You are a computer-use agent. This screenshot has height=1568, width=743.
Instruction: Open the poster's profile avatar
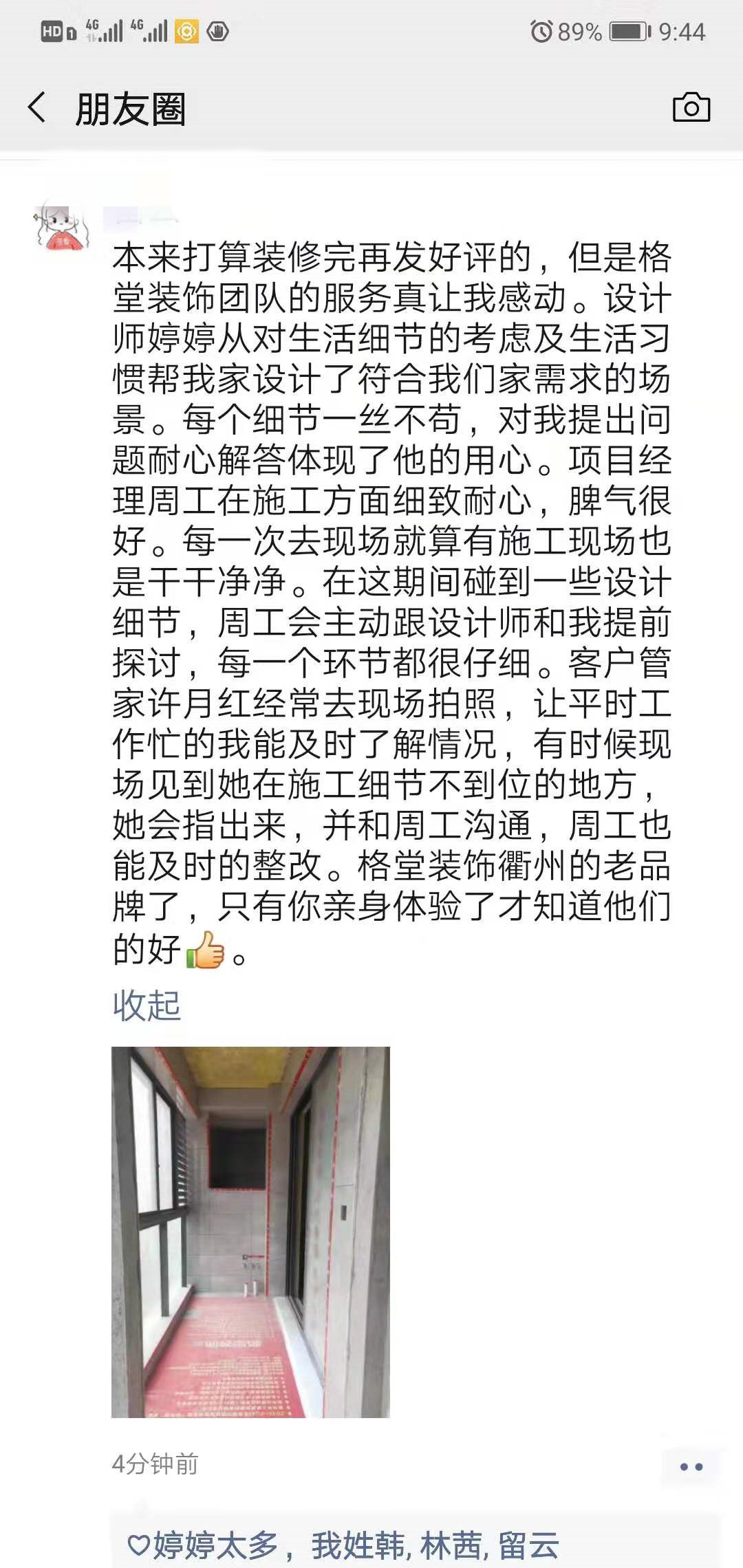click(62, 226)
